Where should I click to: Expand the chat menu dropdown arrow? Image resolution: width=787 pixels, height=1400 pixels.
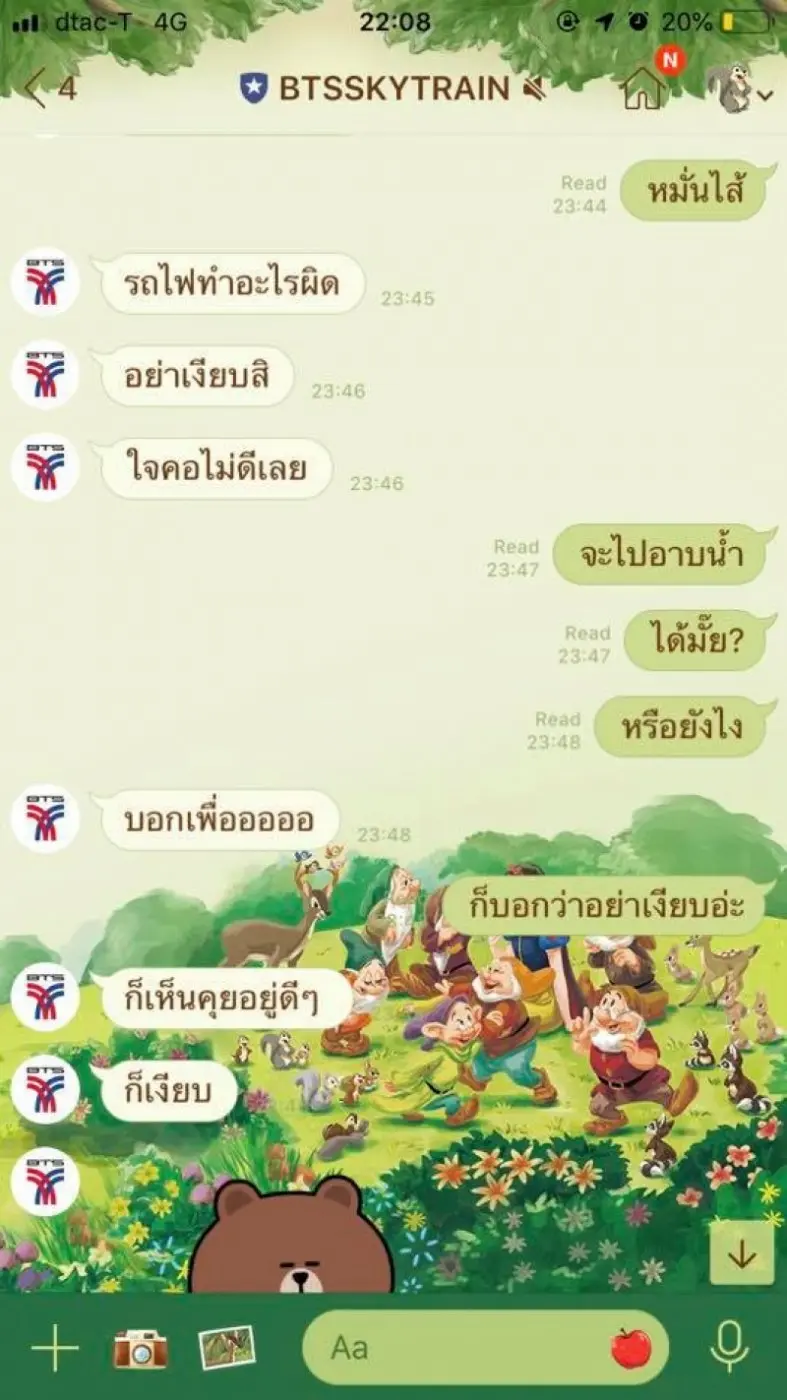(x=766, y=95)
